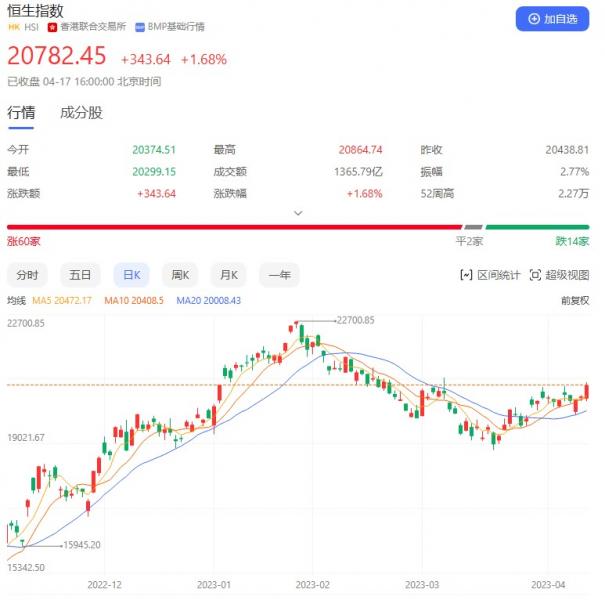
Task: Select the 日K chart period
Action: coord(131,275)
